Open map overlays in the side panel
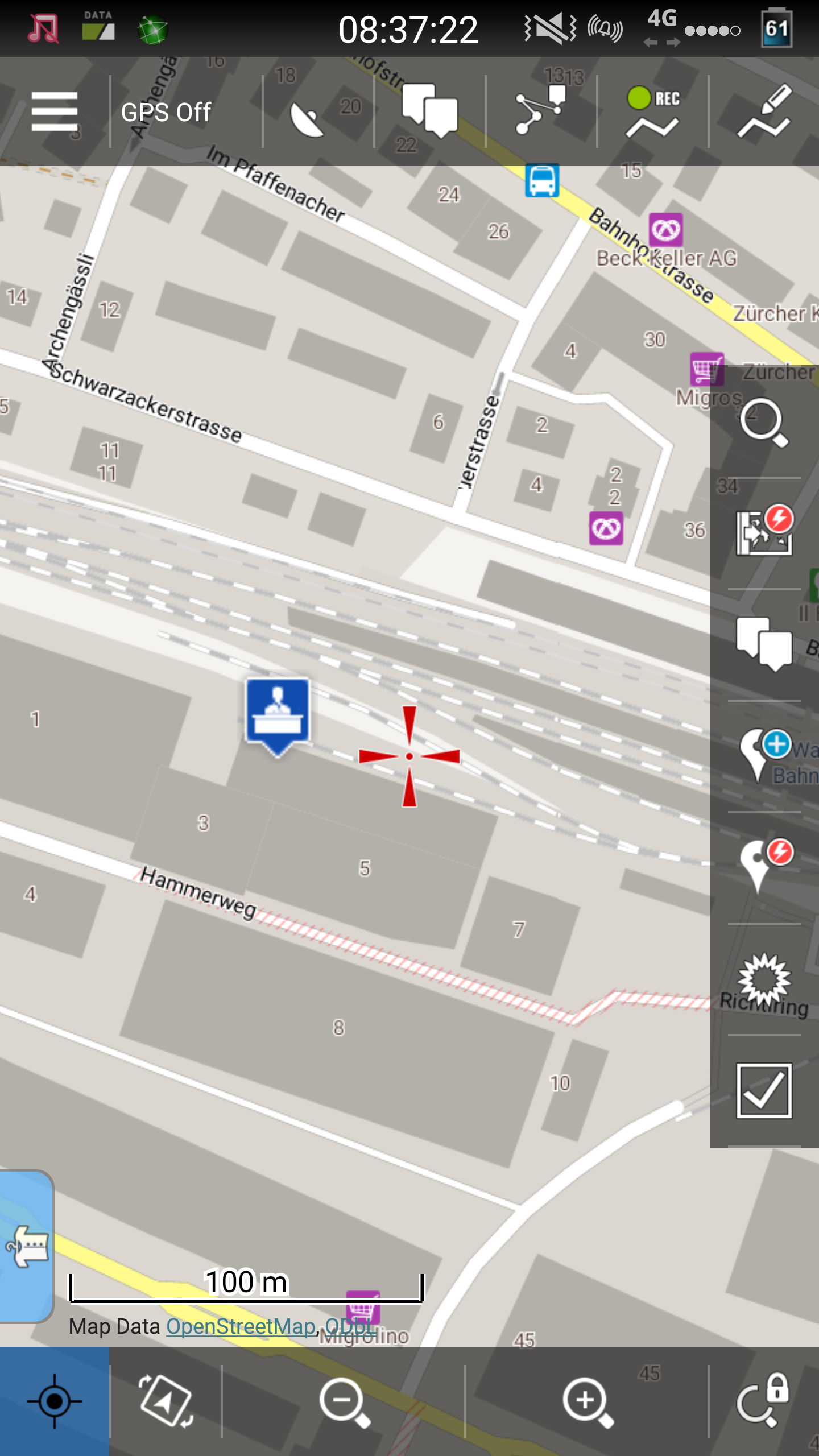This screenshot has width=819, height=1456. (764, 643)
